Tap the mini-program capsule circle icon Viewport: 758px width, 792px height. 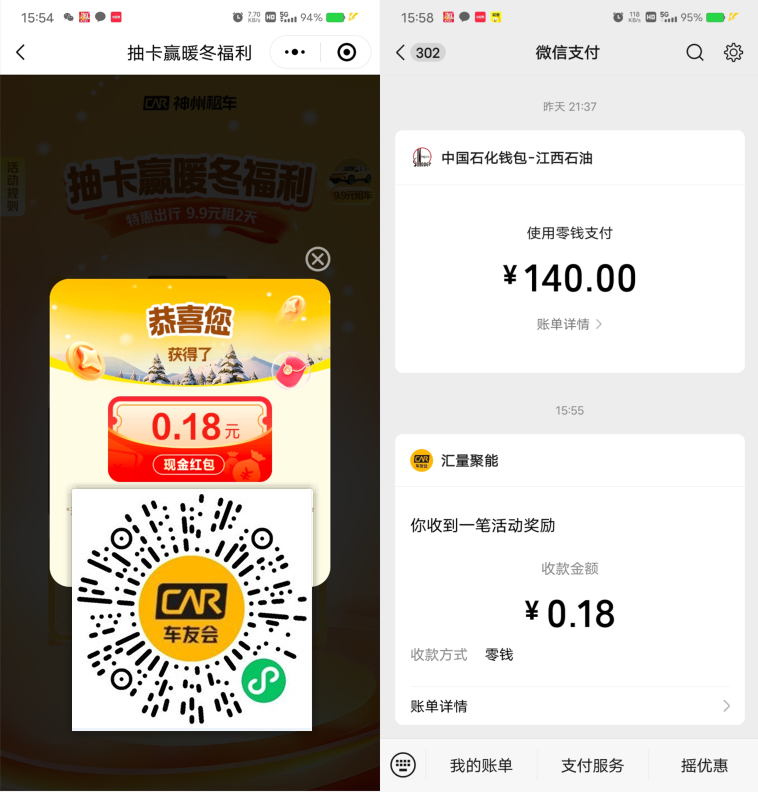[x=349, y=52]
